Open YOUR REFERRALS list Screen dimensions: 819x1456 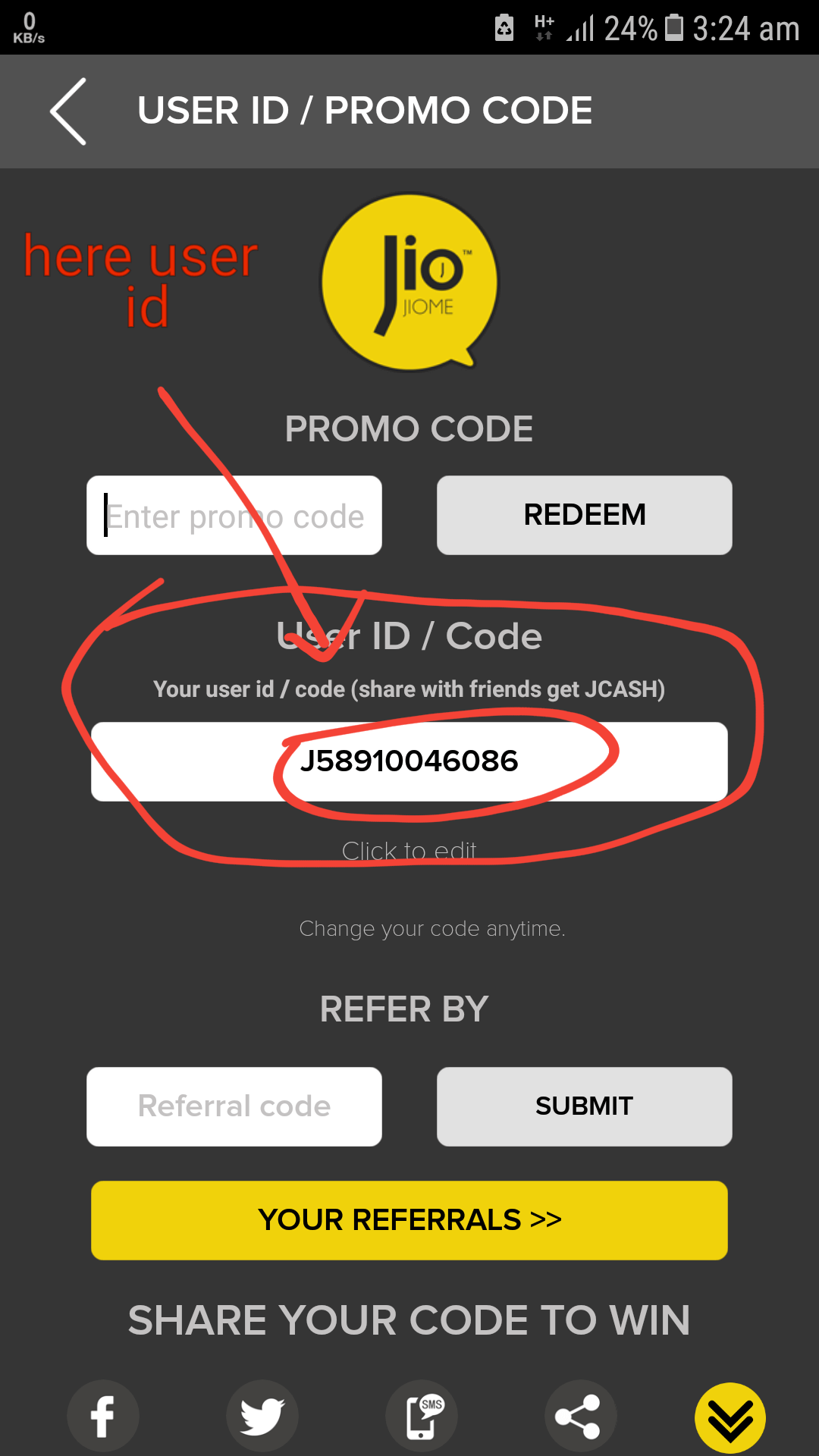point(409,1220)
